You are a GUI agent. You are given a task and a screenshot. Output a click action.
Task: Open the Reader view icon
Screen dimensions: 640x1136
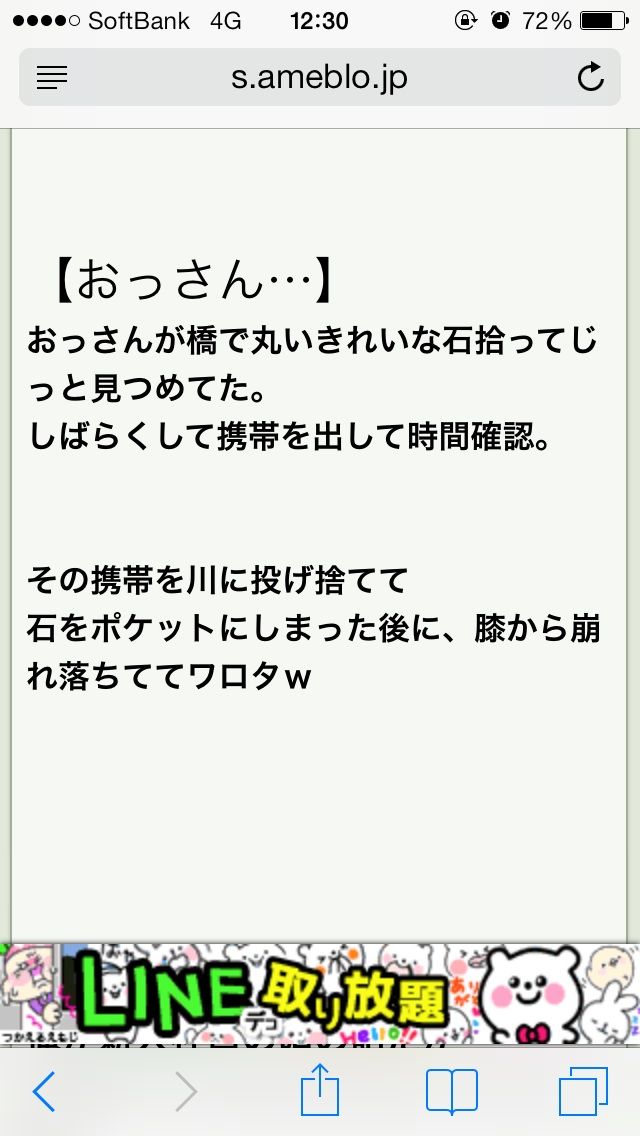[51, 78]
